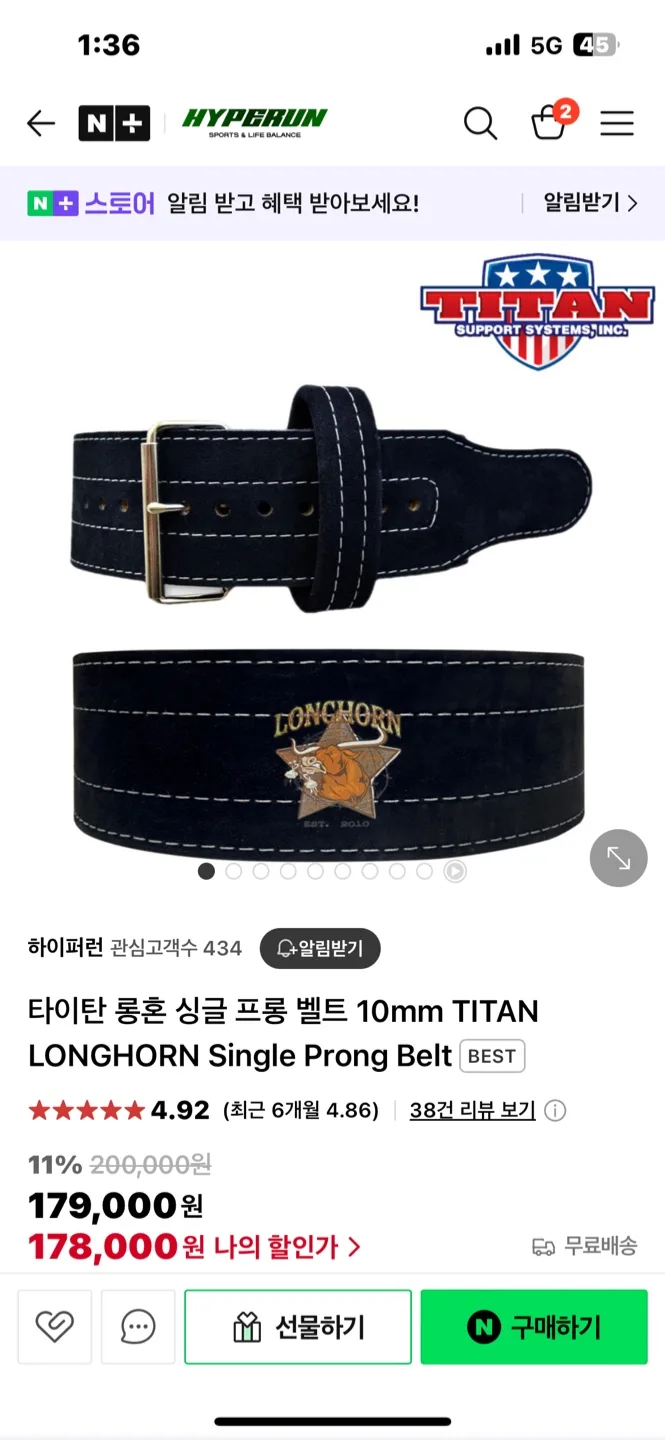This screenshot has width=665, height=1440.
Task: Tap the dark 알림받기 pill button
Action: (320, 948)
